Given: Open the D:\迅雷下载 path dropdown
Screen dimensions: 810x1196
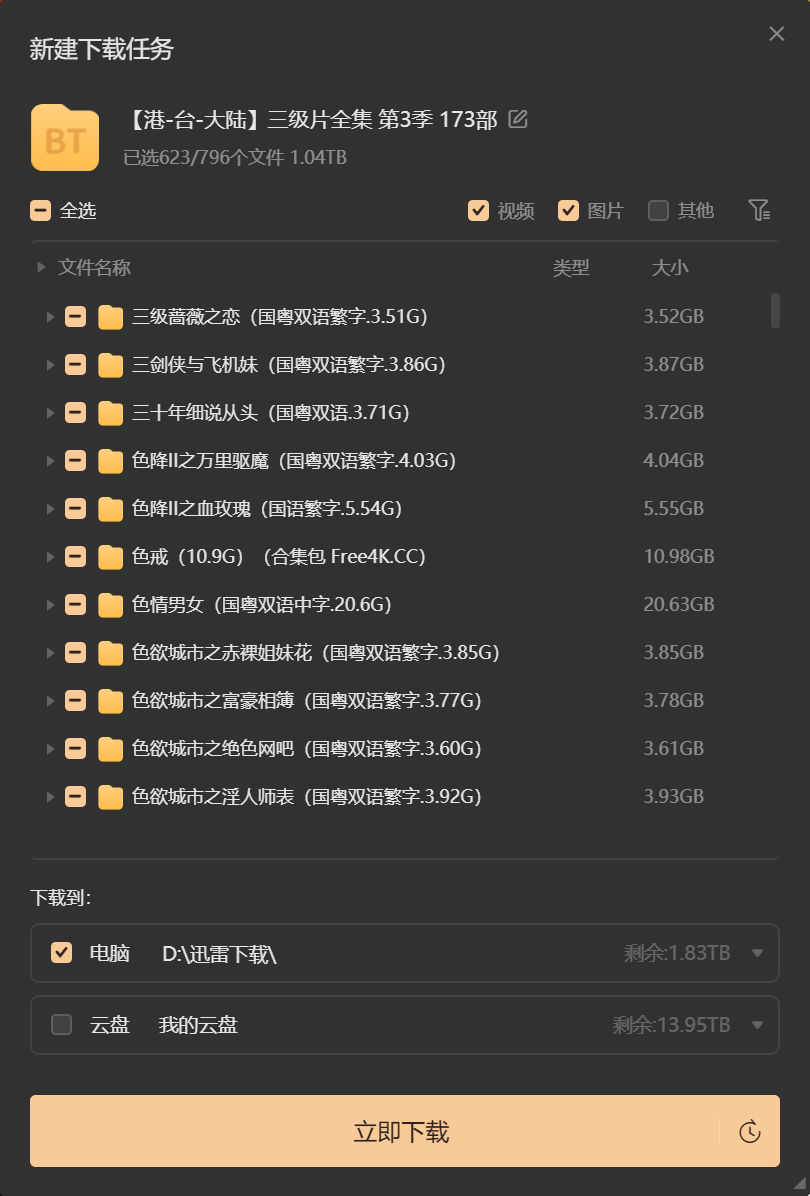Looking at the screenshot, I should coord(757,953).
